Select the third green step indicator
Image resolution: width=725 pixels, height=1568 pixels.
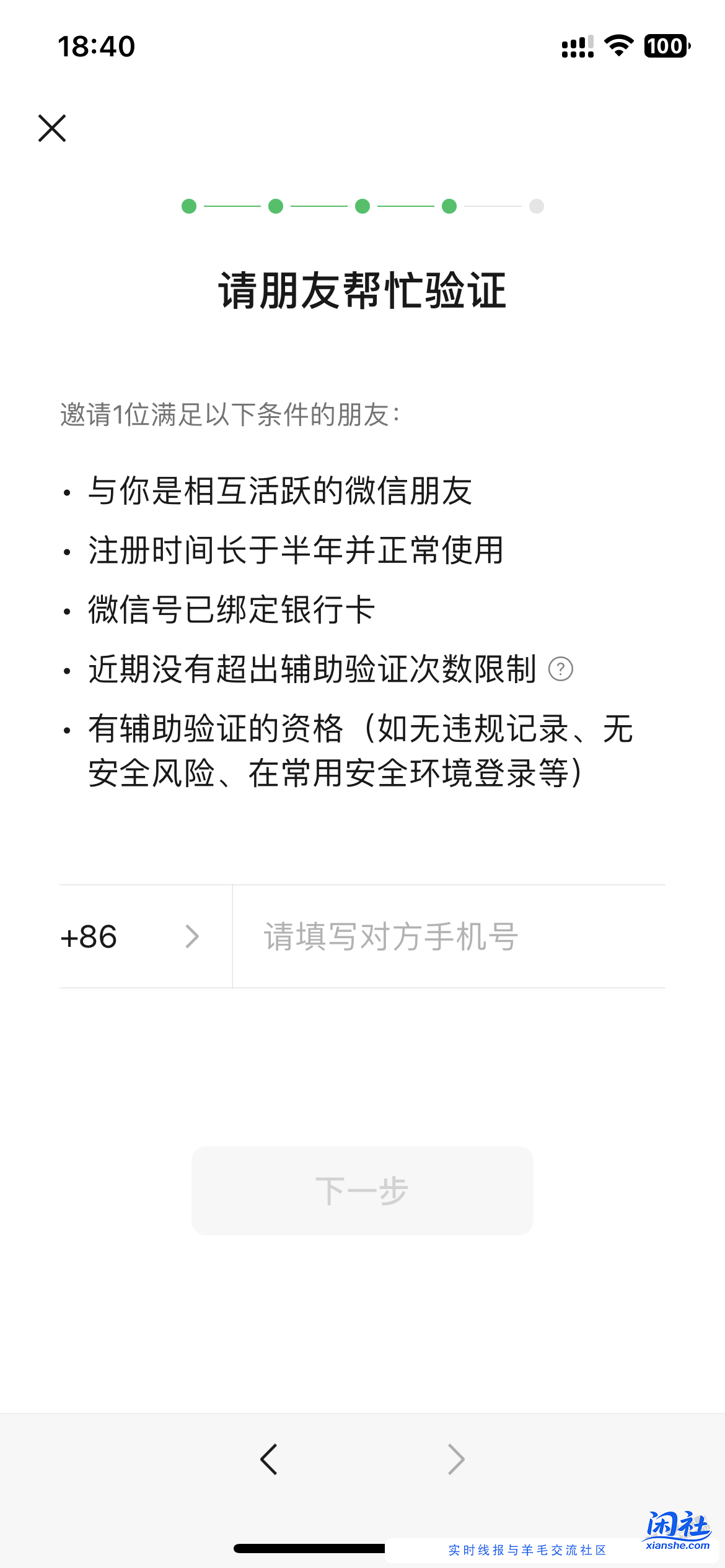tap(361, 206)
